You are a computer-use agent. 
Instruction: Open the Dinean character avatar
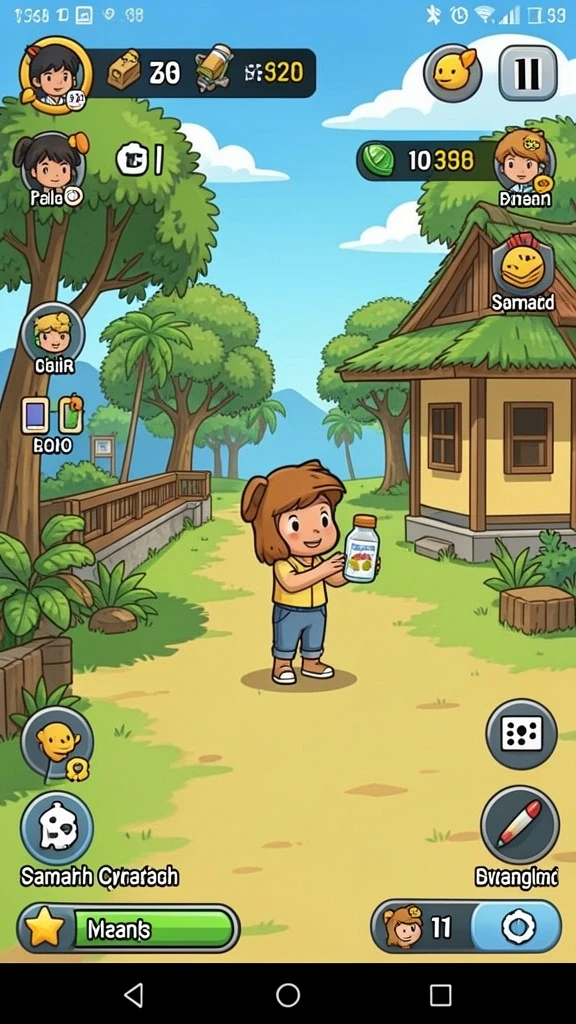click(524, 161)
